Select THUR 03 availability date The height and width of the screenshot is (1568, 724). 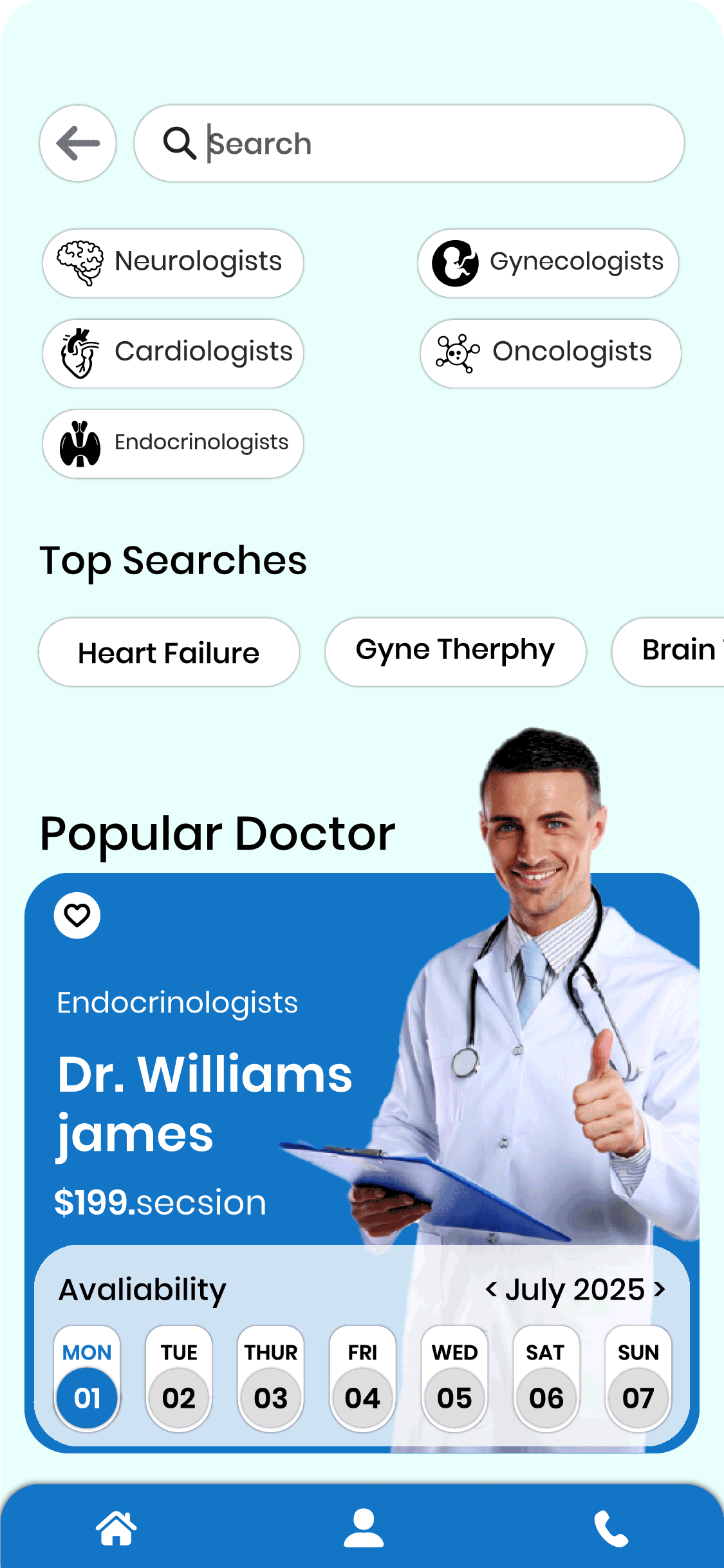tap(270, 1377)
